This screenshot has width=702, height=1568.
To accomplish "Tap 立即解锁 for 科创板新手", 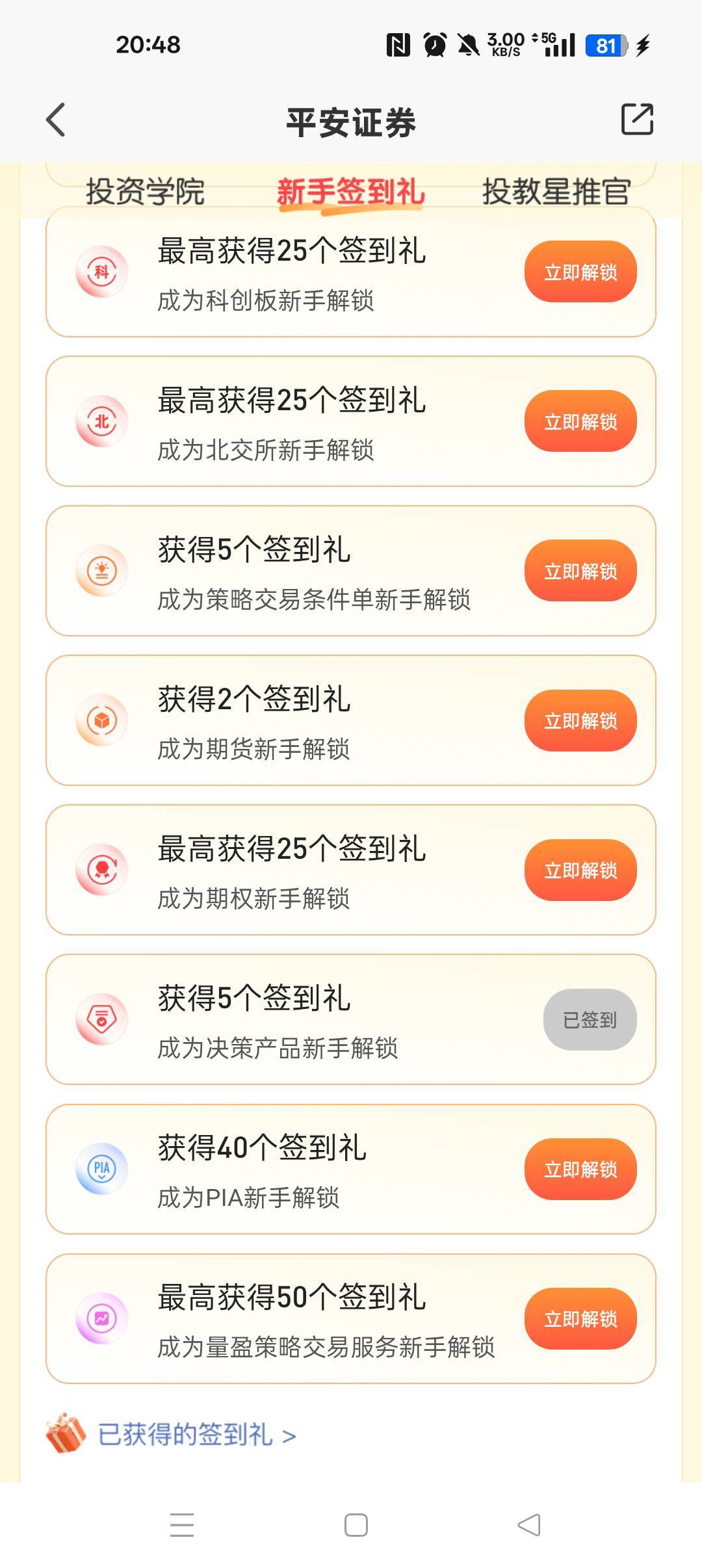I will tap(580, 272).
